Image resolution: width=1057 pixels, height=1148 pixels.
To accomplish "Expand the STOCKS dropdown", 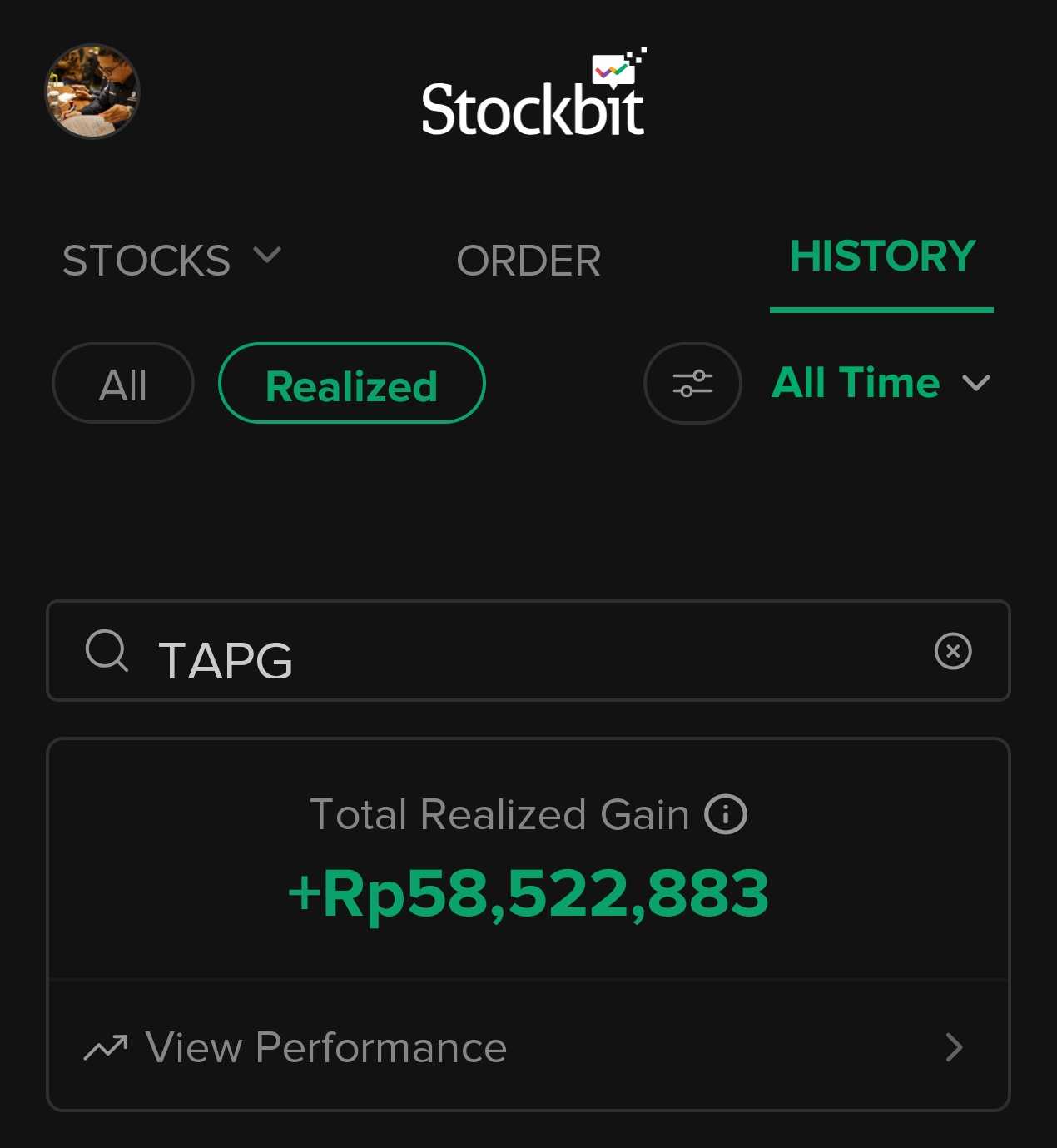I will (x=172, y=260).
